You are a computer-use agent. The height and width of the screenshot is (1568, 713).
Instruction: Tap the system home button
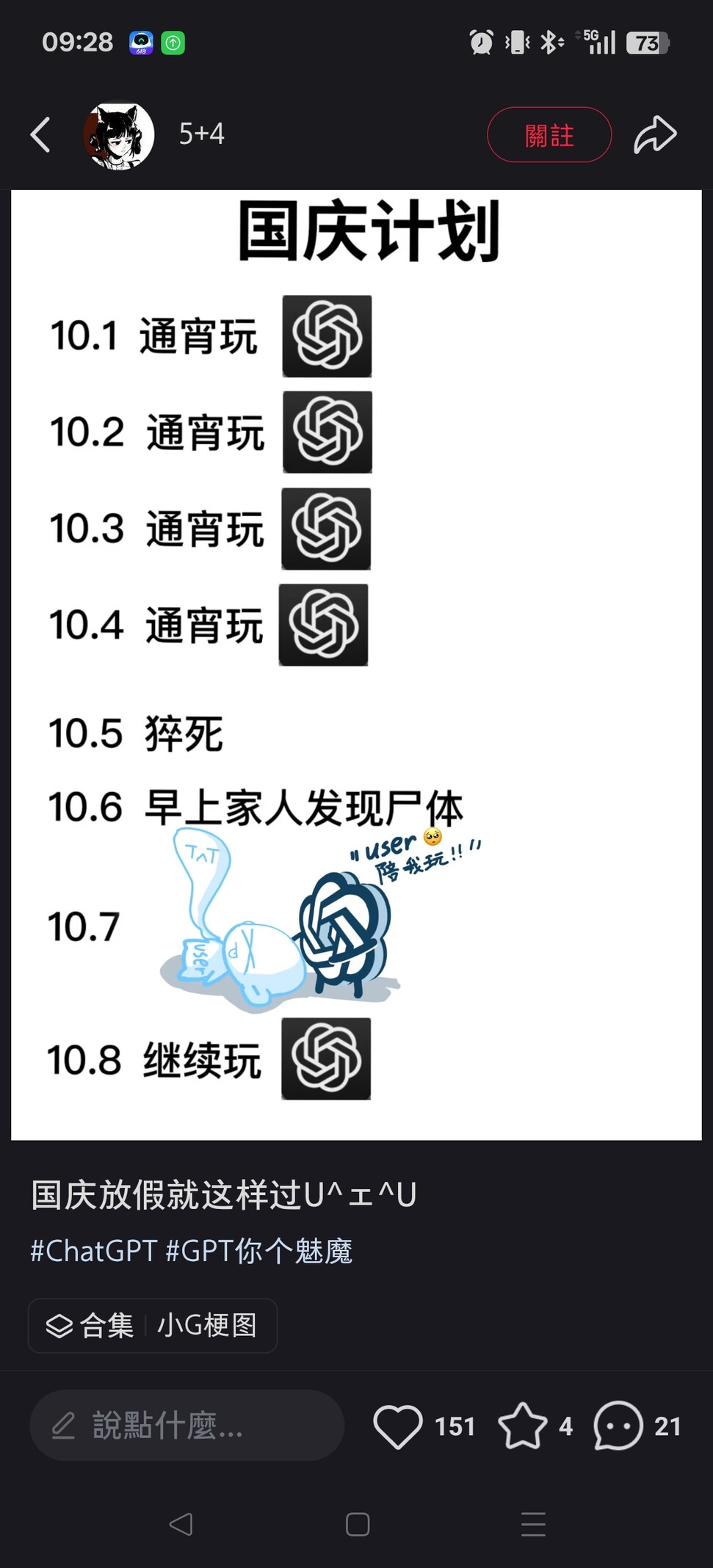click(358, 1525)
